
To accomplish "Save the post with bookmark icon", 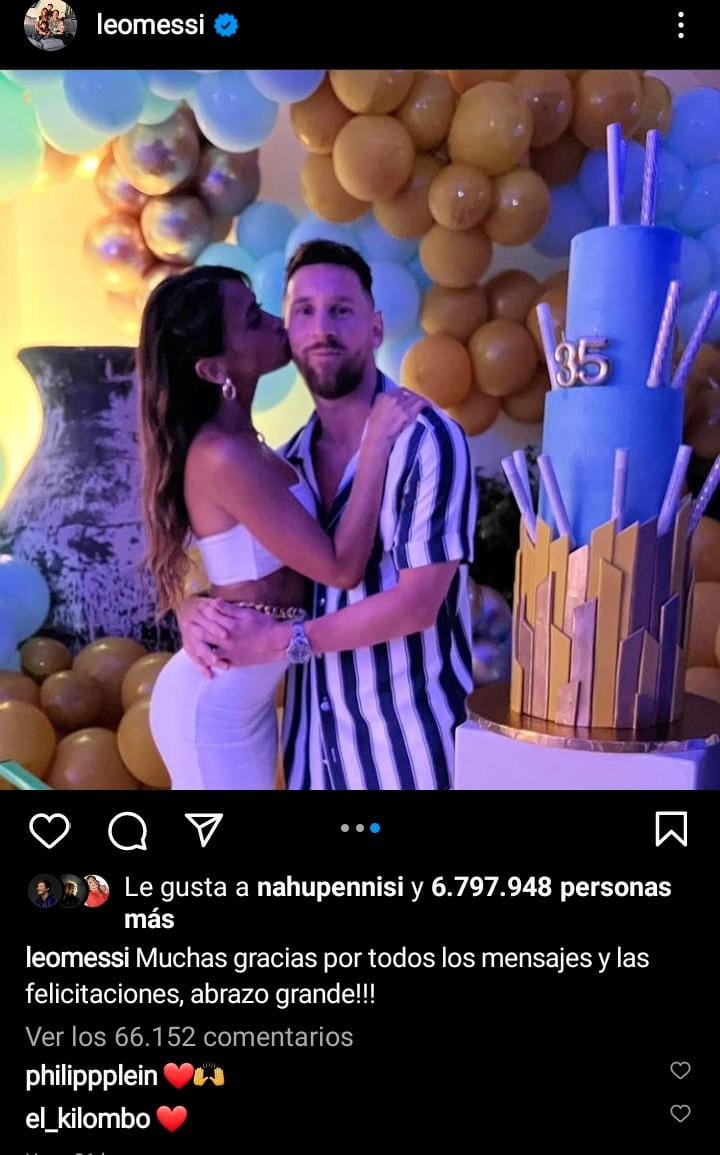I will pos(671,829).
